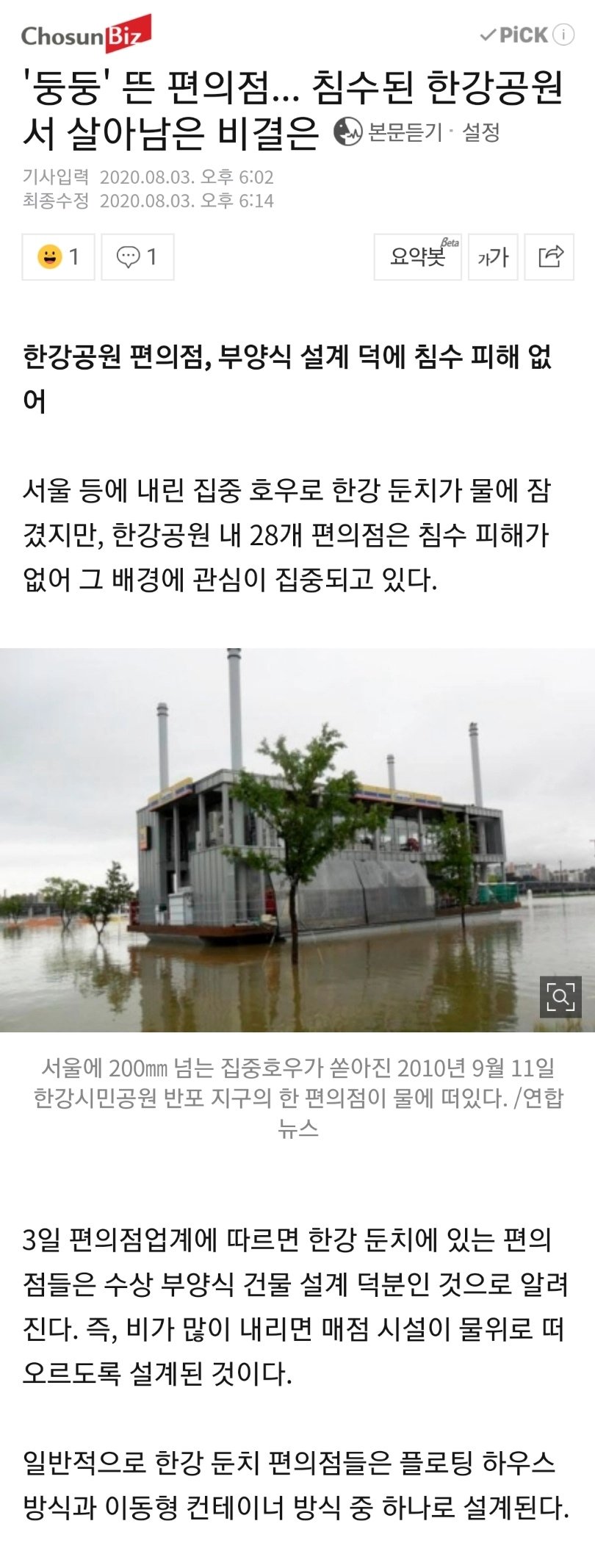Tap the PiCK info icon

(x=563, y=35)
